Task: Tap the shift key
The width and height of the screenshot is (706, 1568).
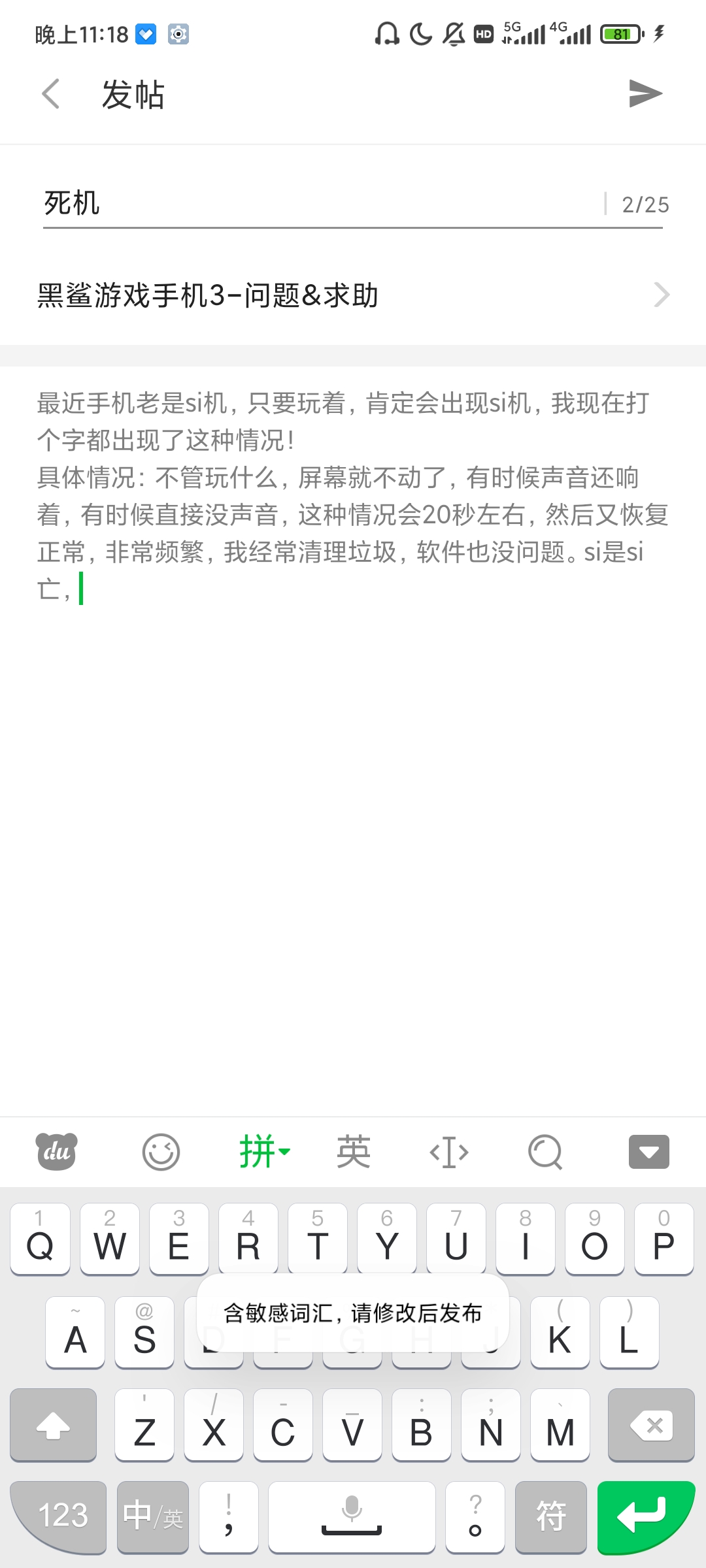Action: (54, 1426)
